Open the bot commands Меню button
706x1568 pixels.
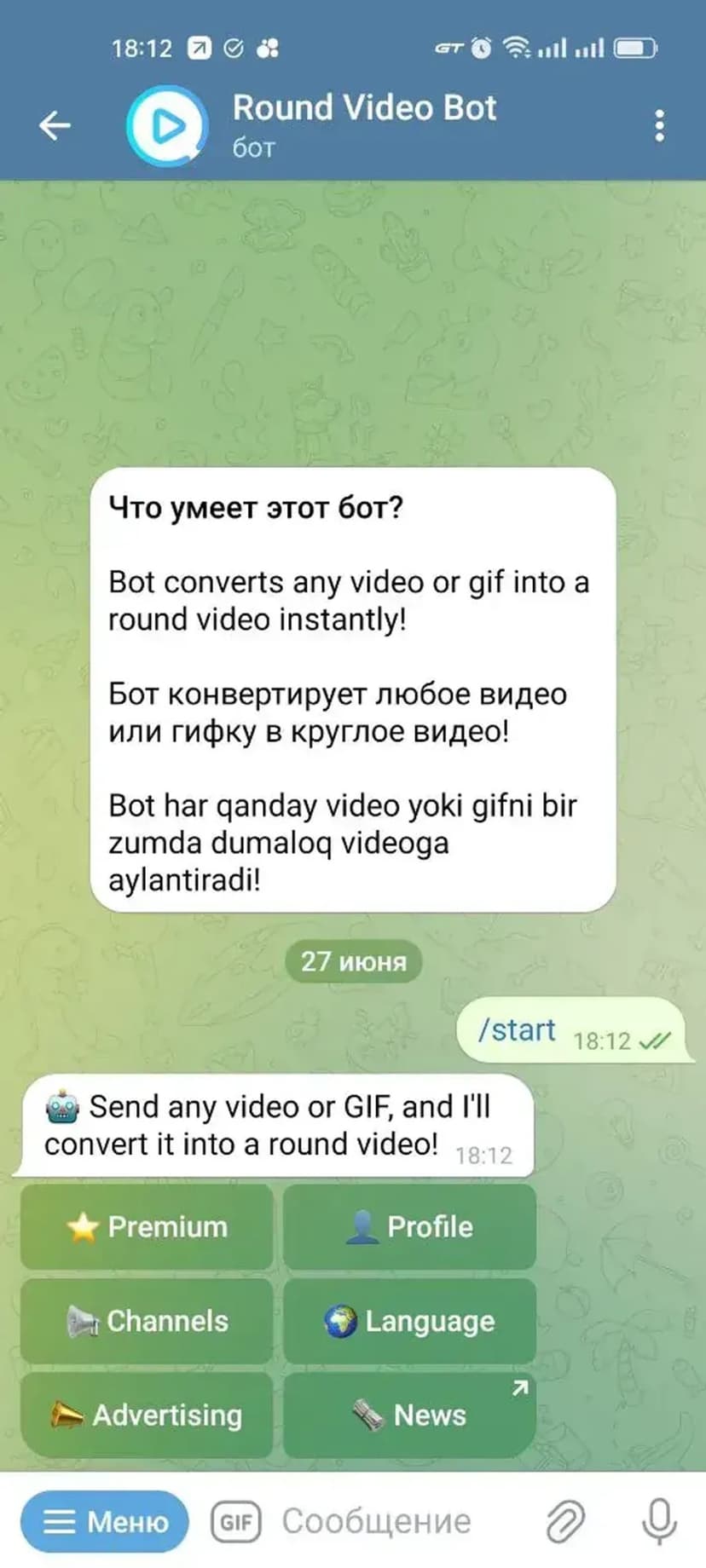pyautogui.click(x=105, y=1521)
